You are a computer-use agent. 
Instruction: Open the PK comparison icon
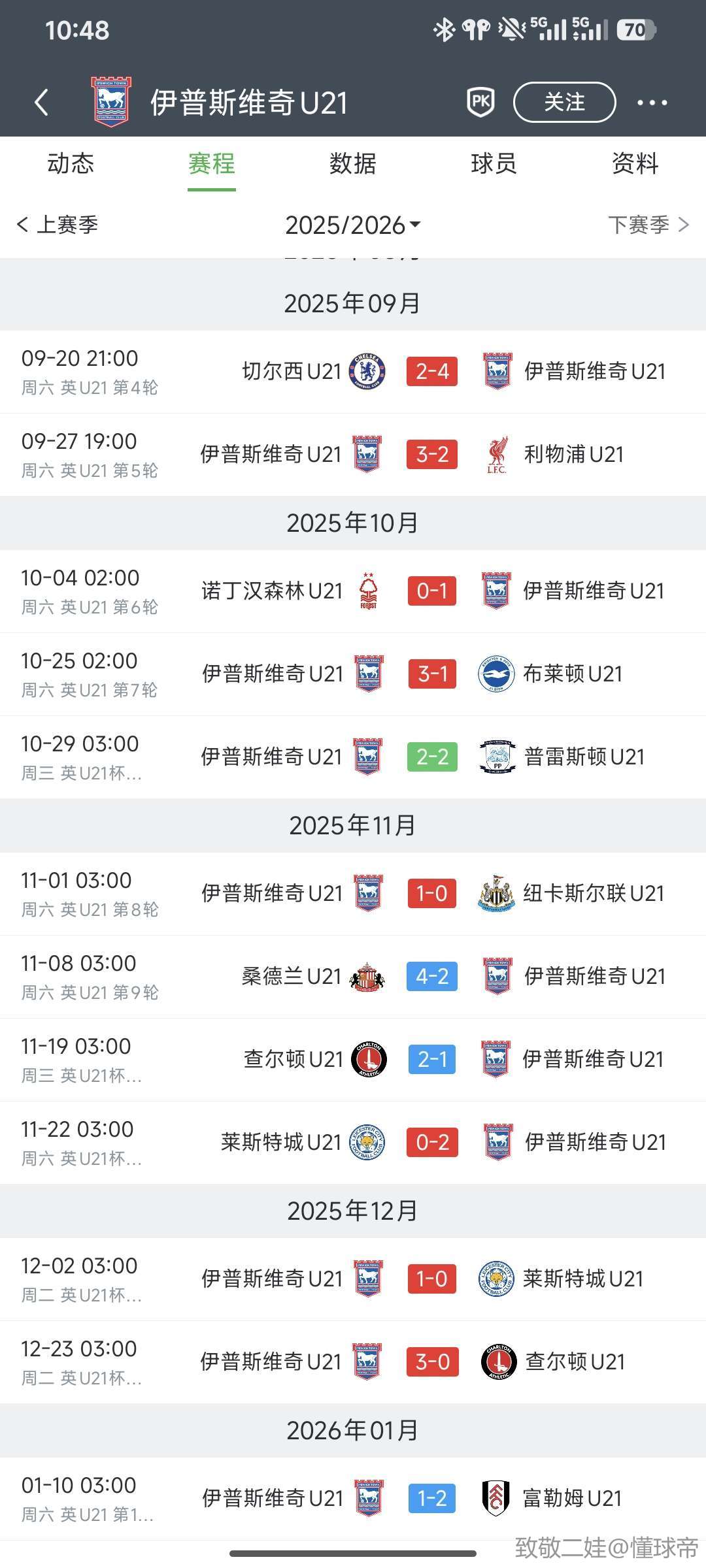coord(480,103)
